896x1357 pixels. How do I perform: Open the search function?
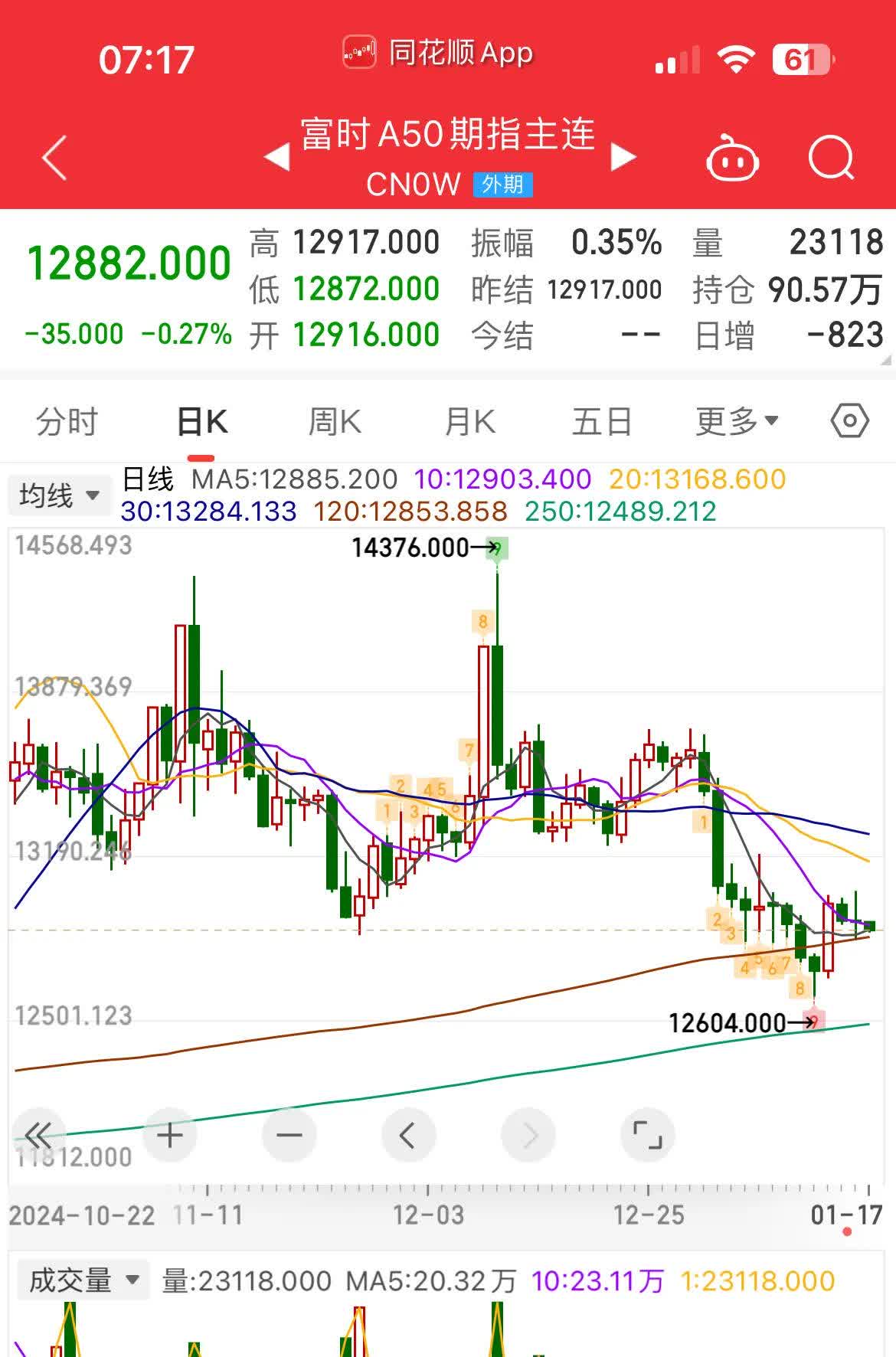pyautogui.click(x=832, y=159)
